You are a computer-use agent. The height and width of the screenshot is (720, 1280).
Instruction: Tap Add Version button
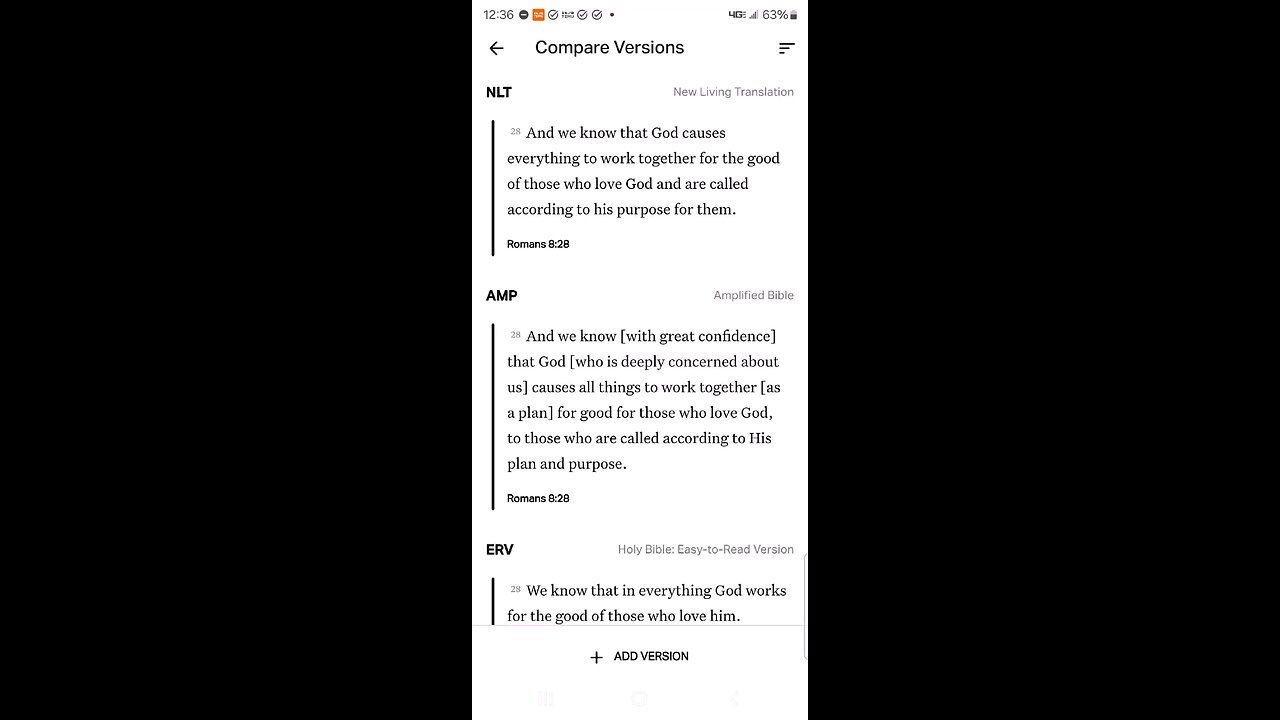click(x=640, y=657)
